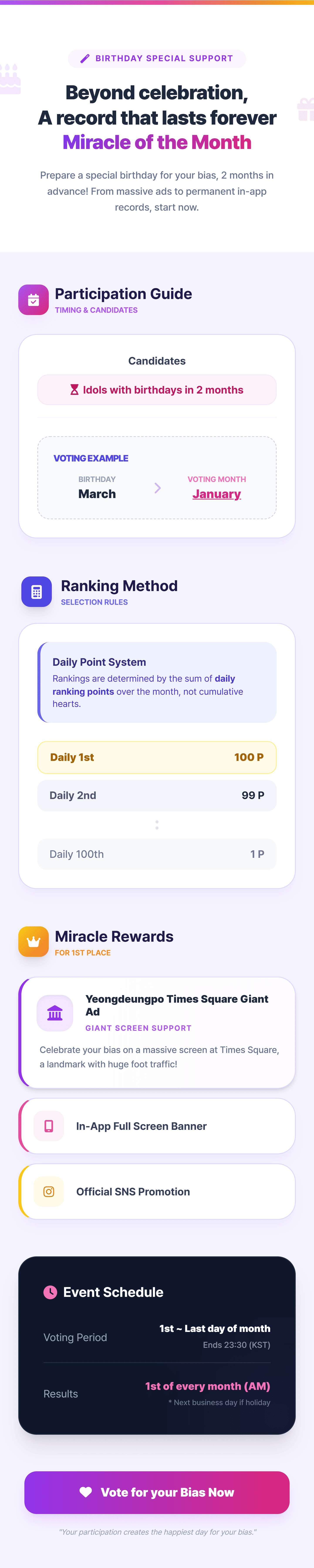Open the Yeongdeungpo Times Square Giant Ad card
The height and width of the screenshot is (1568, 314).
(157, 1032)
